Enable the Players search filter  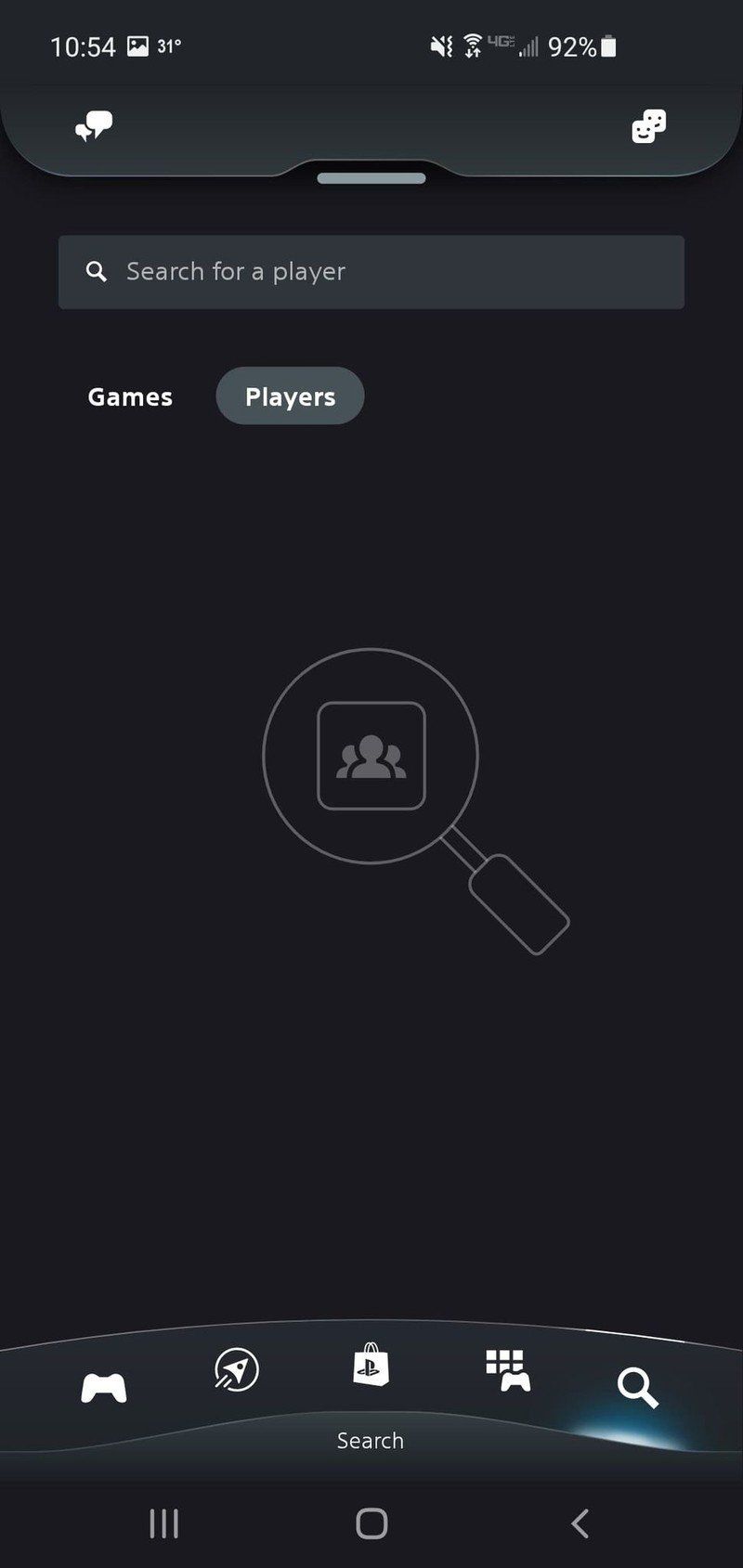tap(290, 396)
